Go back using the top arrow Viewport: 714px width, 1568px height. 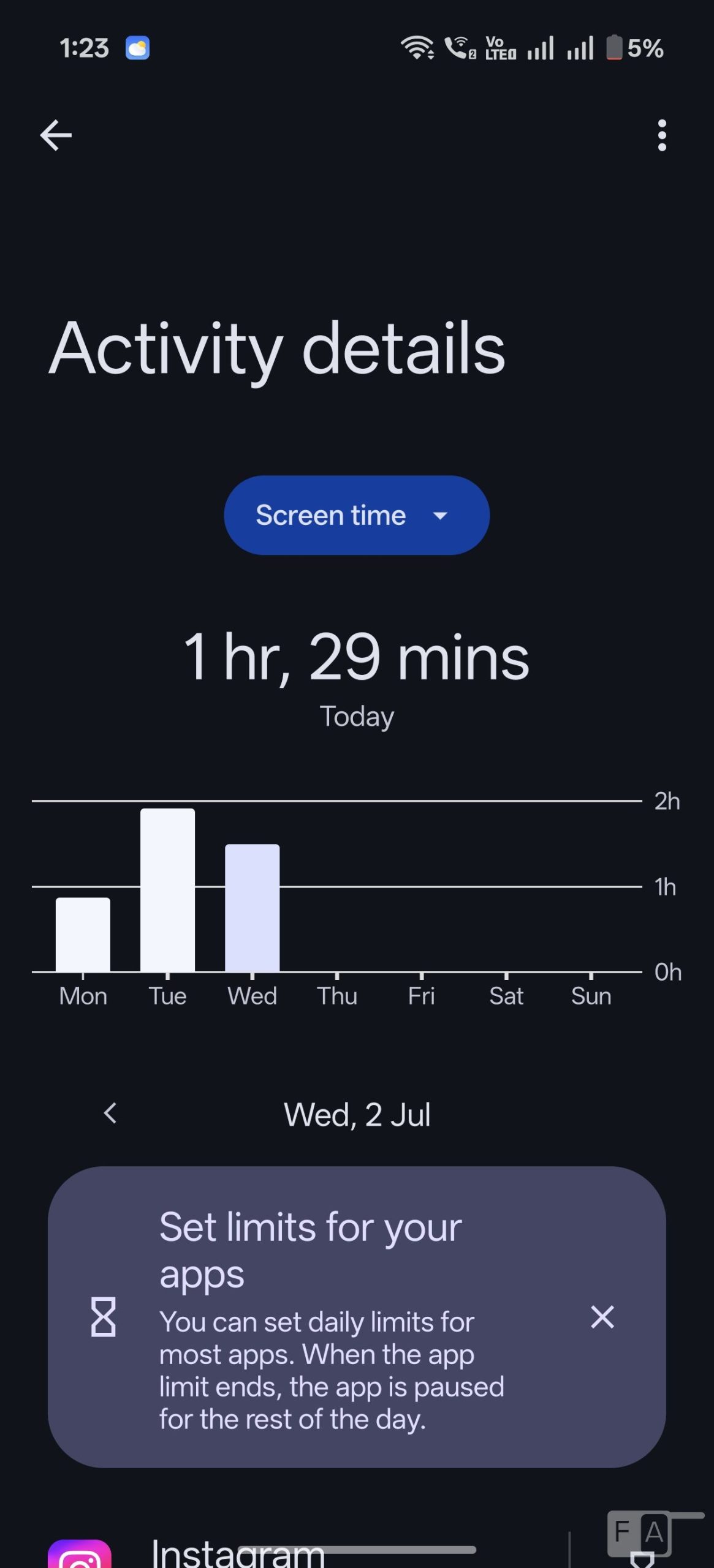click(56, 135)
